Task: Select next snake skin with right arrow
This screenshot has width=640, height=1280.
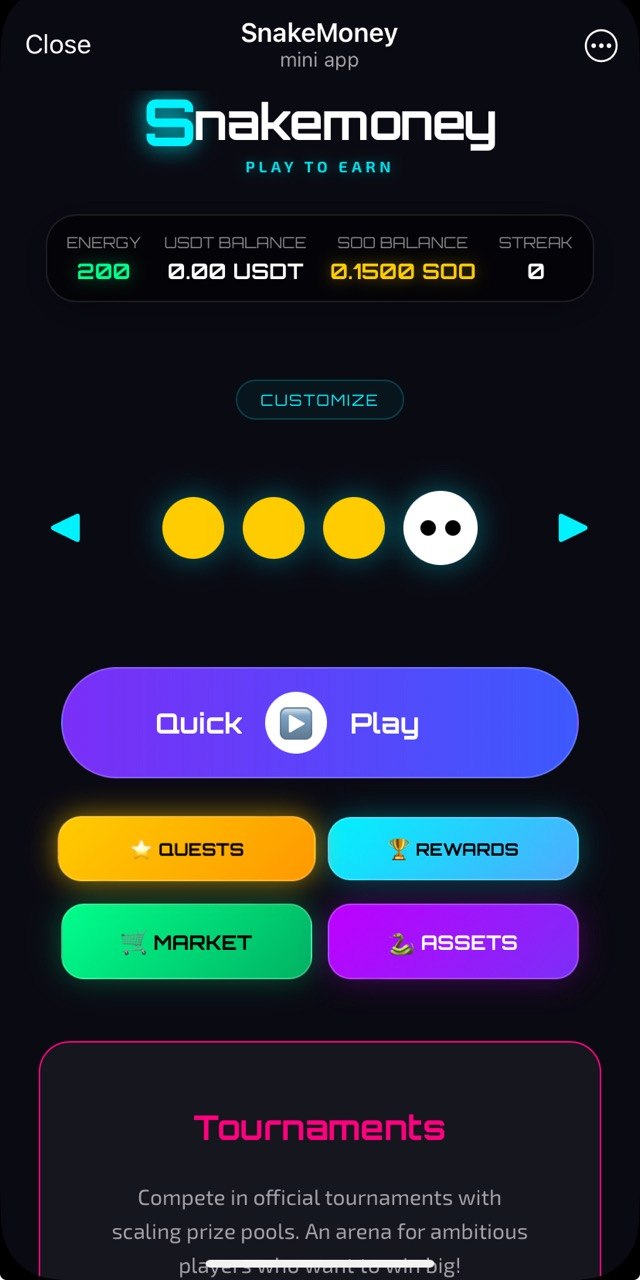Action: (x=572, y=527)
